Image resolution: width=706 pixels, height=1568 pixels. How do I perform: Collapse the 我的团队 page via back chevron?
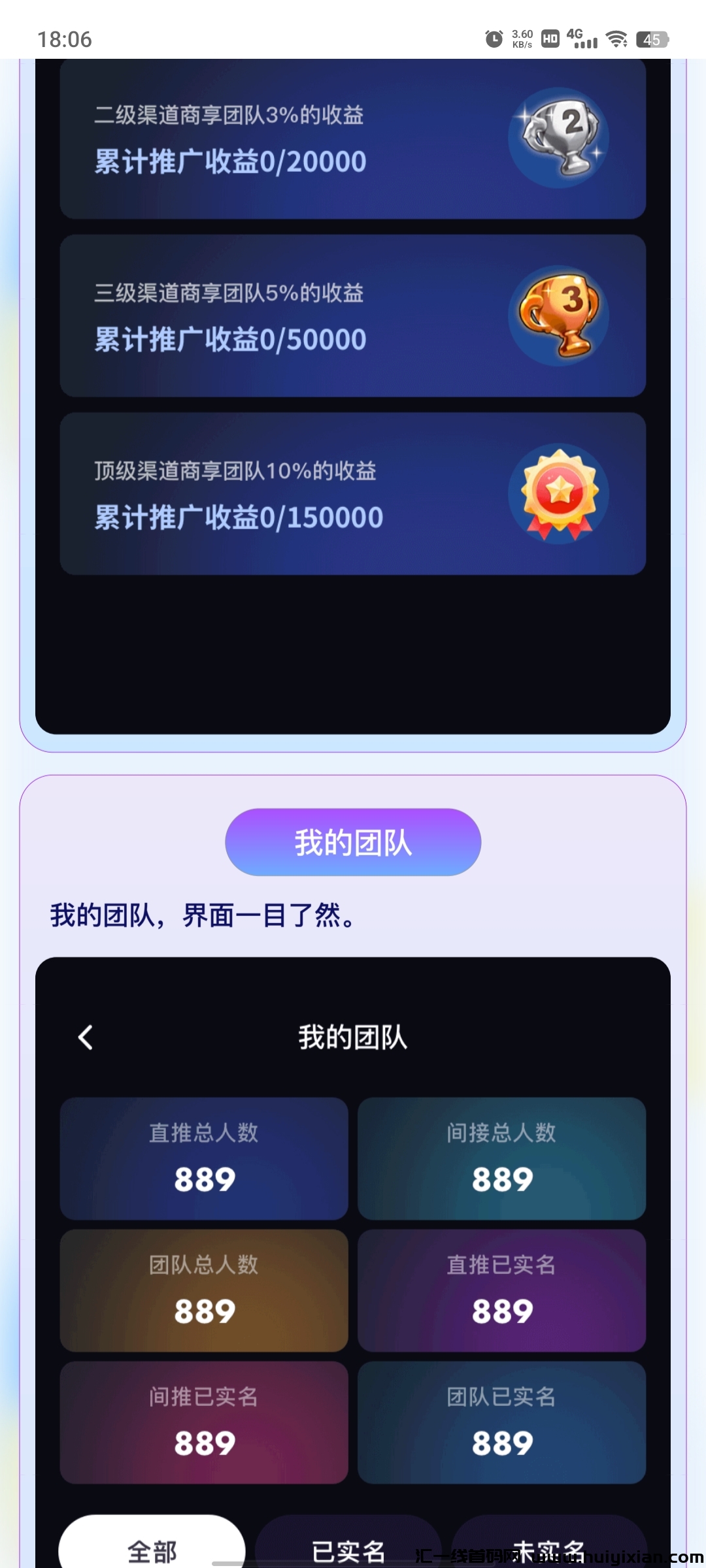[x=86, y=1038]
